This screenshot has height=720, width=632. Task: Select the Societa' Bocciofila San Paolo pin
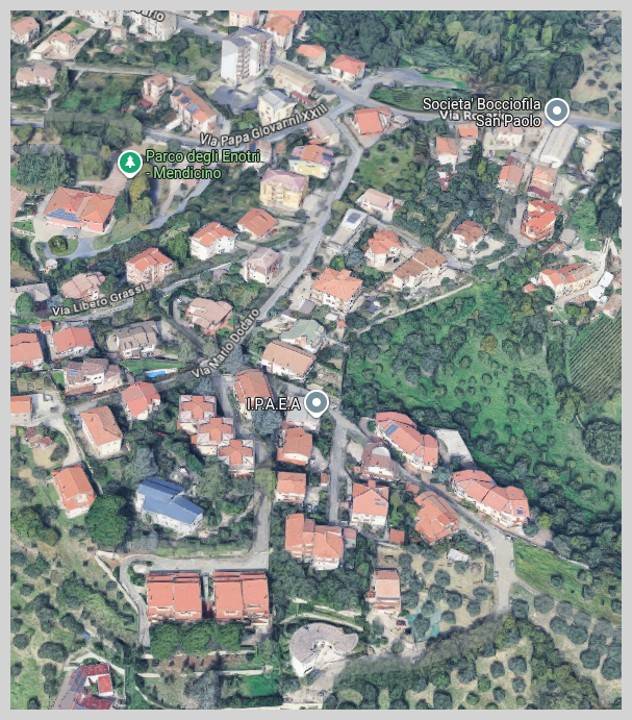tap(556, 111)
